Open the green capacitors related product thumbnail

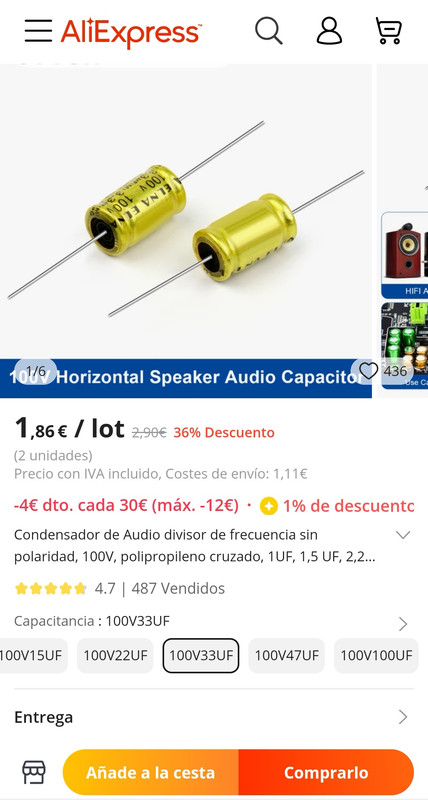tap(405, 345)
